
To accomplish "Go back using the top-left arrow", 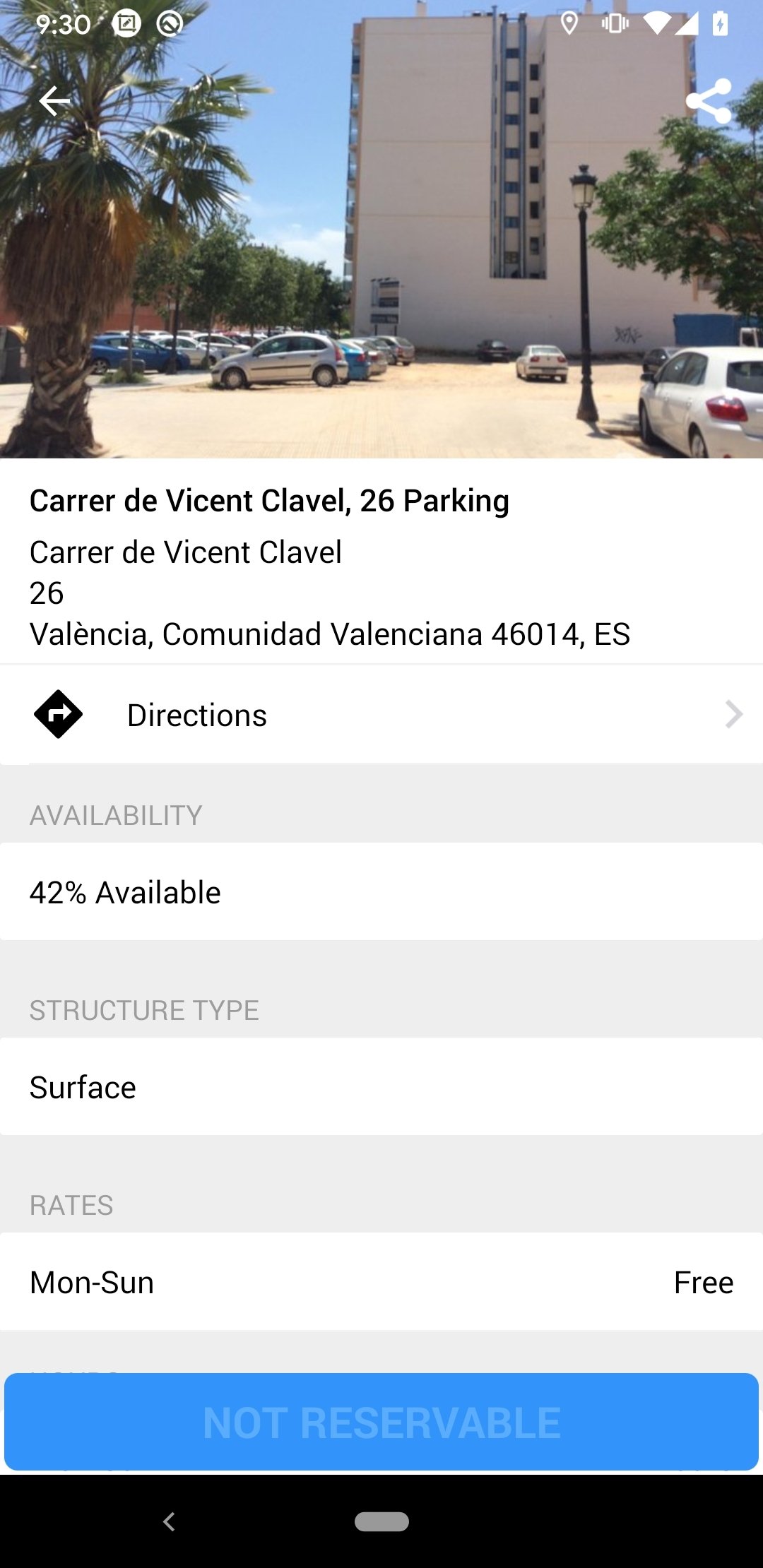I will 54,102.
